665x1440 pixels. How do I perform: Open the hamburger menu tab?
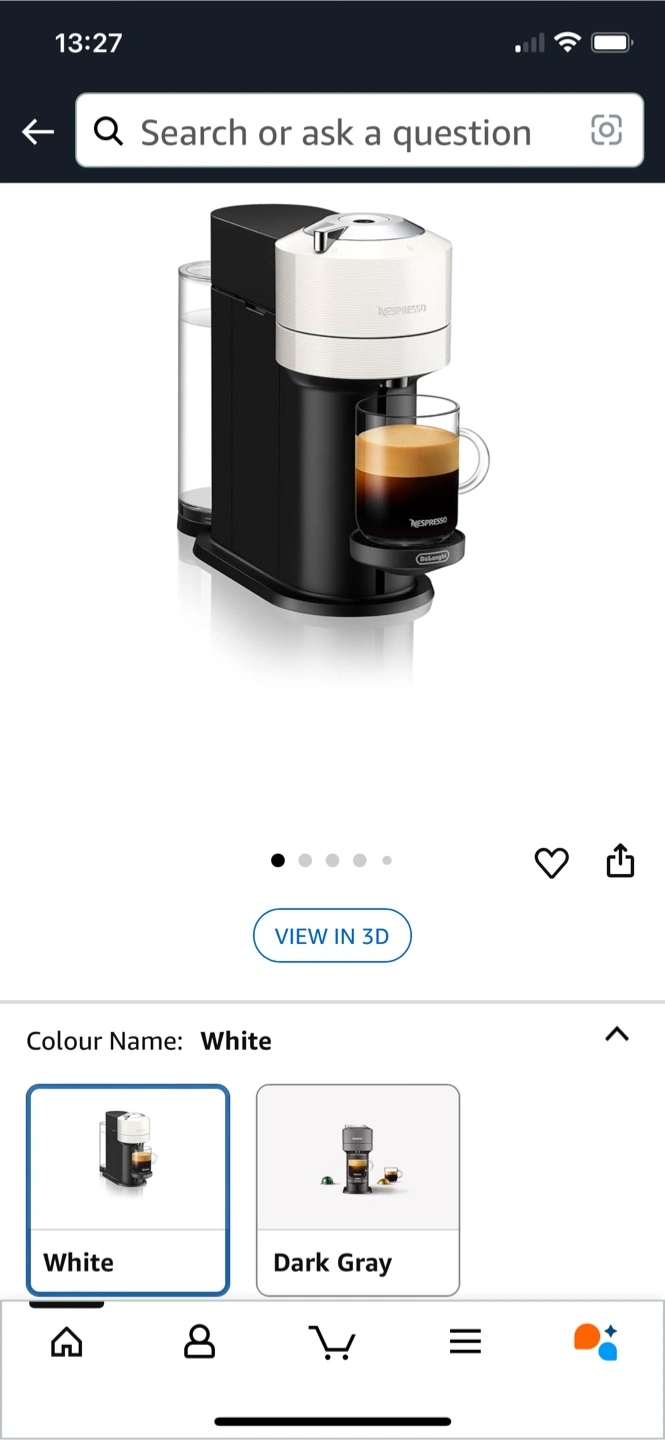[x=465, y=1342]
